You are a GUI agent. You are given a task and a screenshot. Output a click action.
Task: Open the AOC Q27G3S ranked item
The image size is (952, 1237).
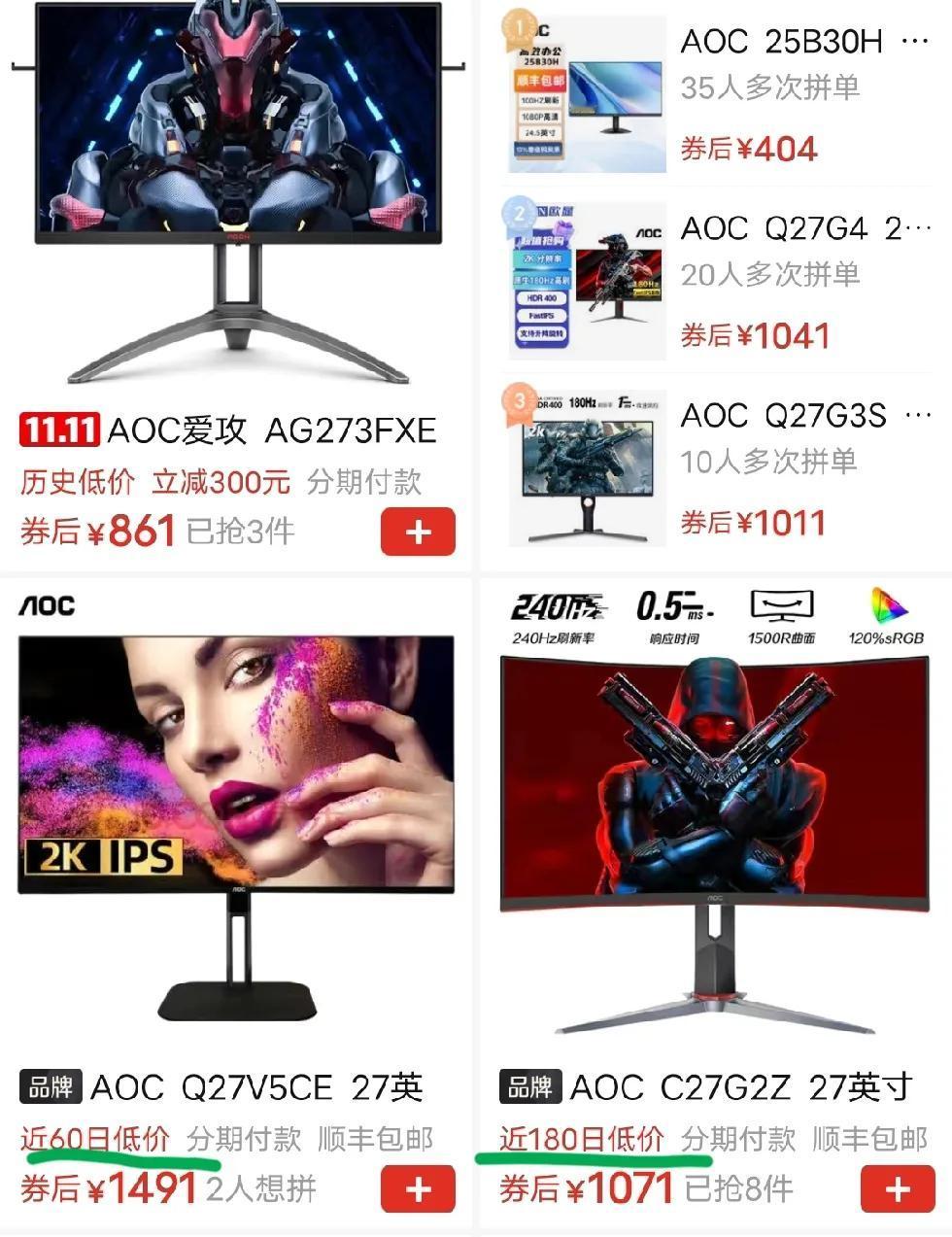tap(717, 468)
